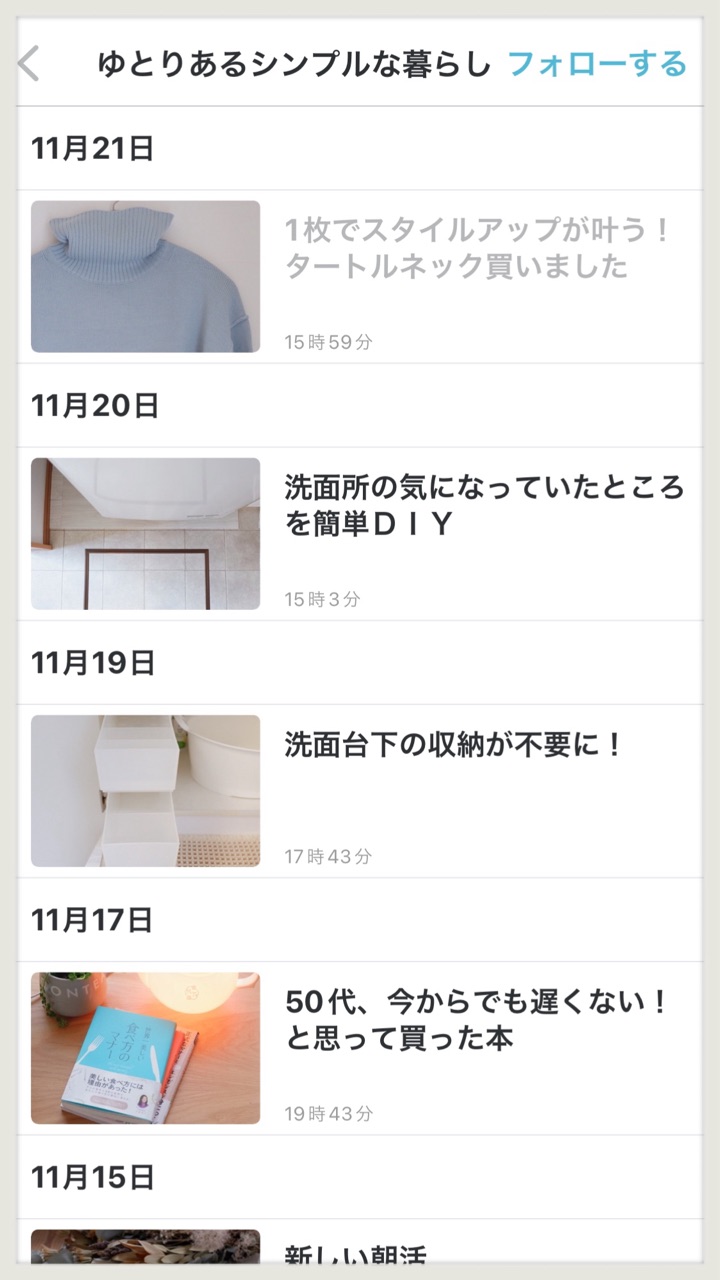Go back using the top-left arrow

30,64
